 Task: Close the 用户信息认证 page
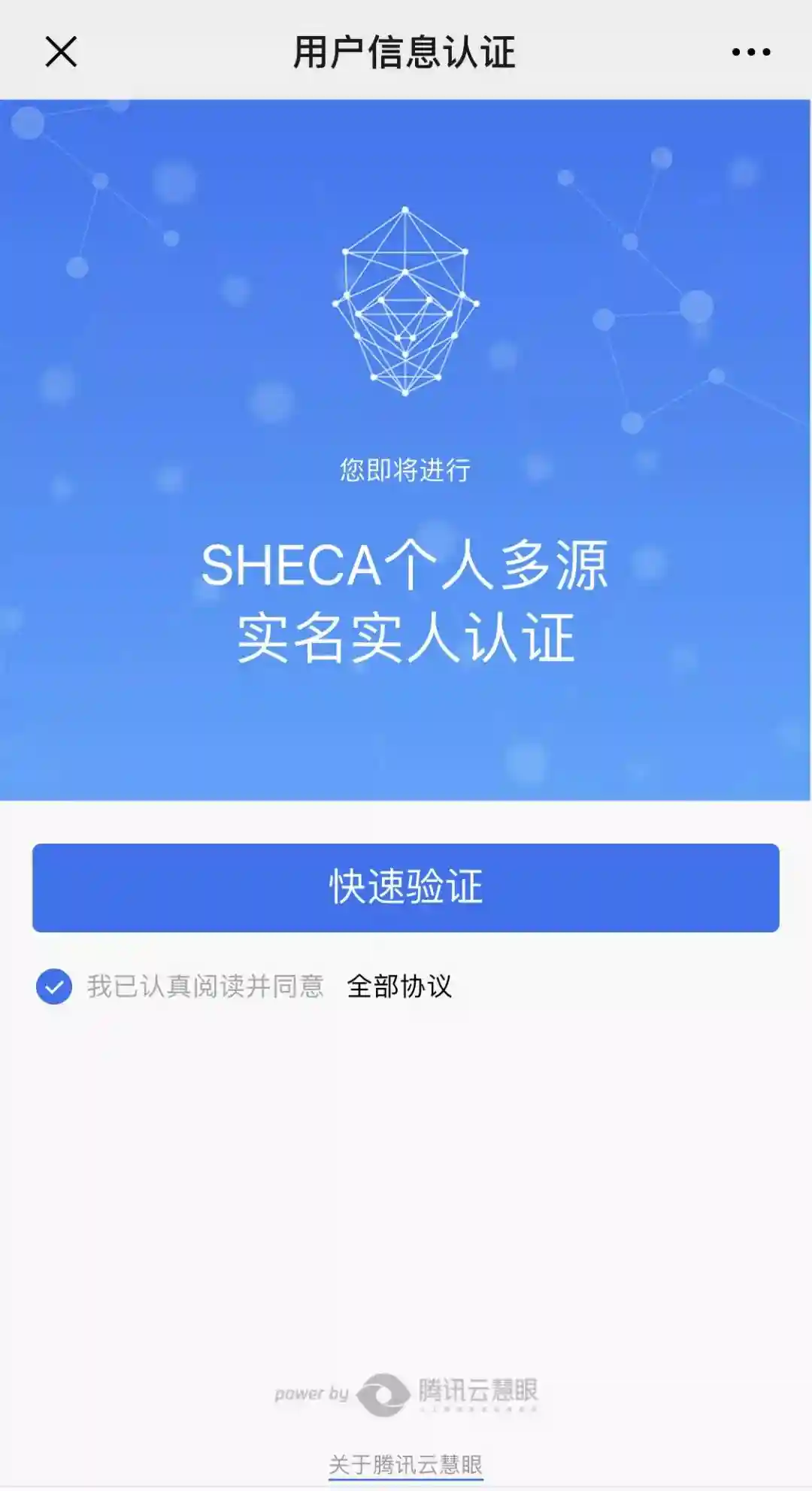pyautogui.click(x=61, y=52)
